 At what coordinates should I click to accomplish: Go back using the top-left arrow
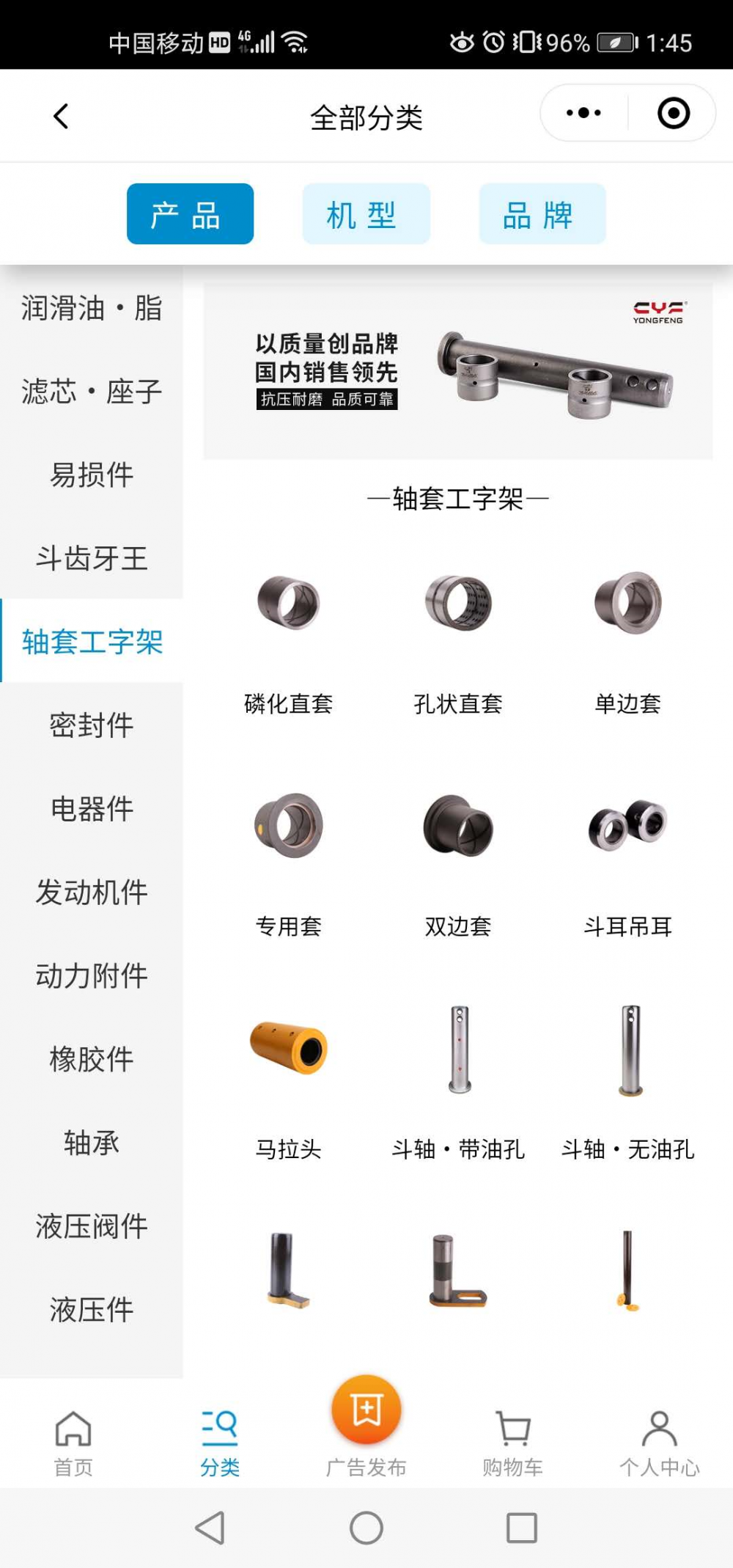coord(61,116)
